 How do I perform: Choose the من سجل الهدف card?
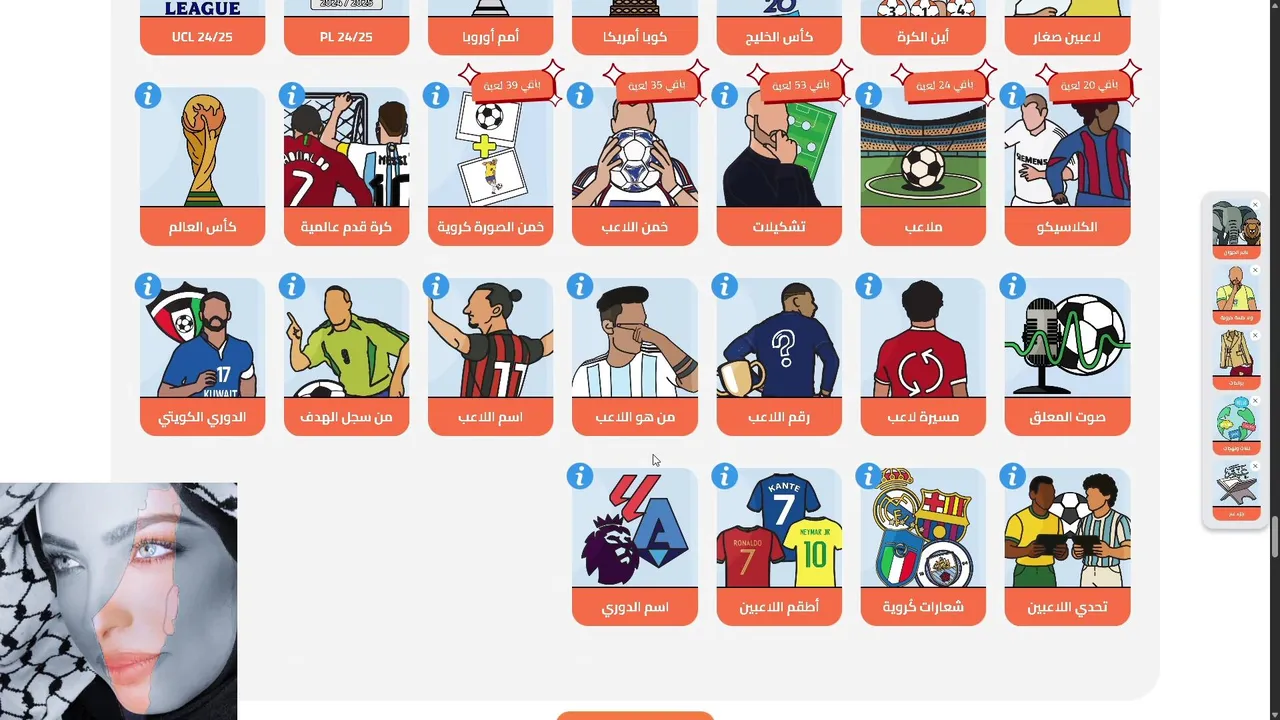346,355
